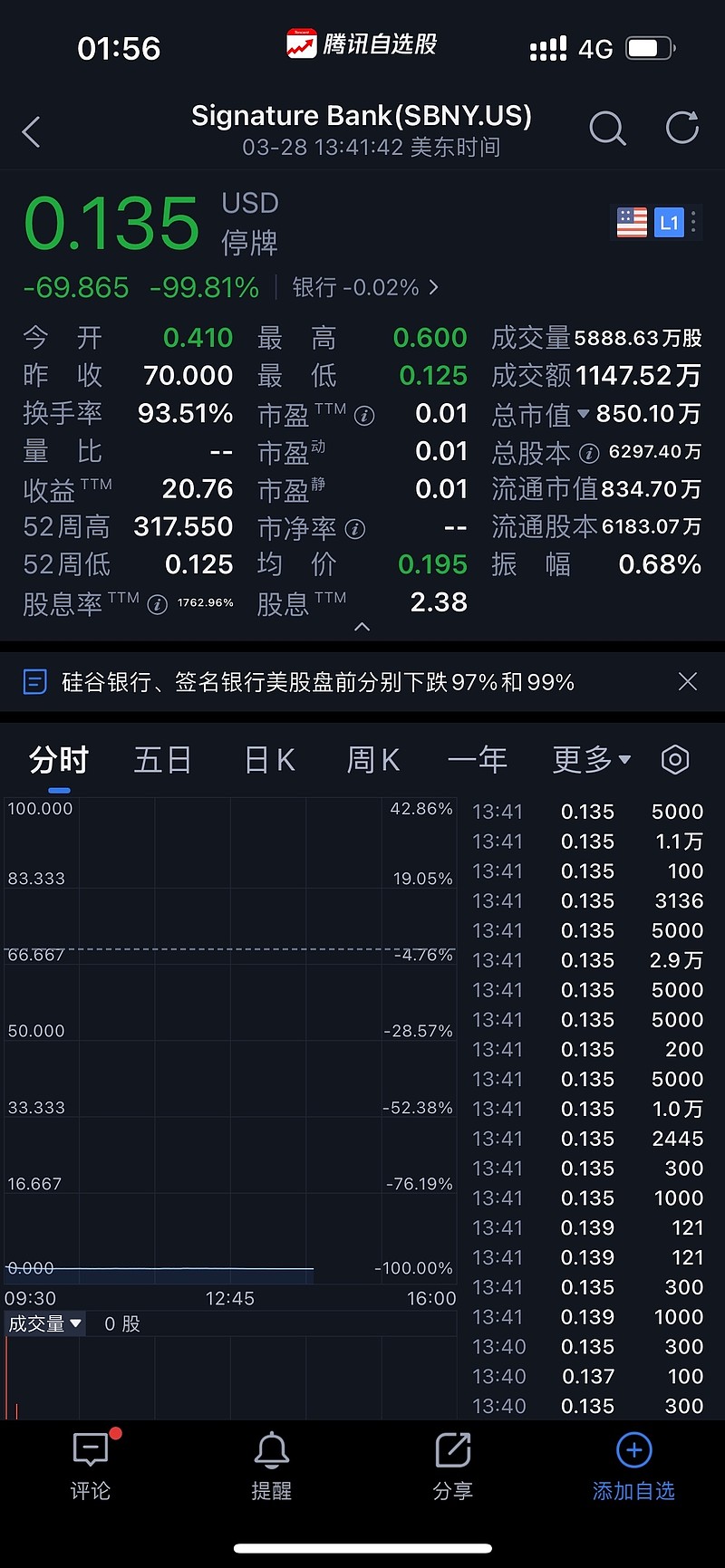The height and width of the screenshot is (1568, 725).
Task: Switch to the 日K chart tab
Action: coord(270,759)
